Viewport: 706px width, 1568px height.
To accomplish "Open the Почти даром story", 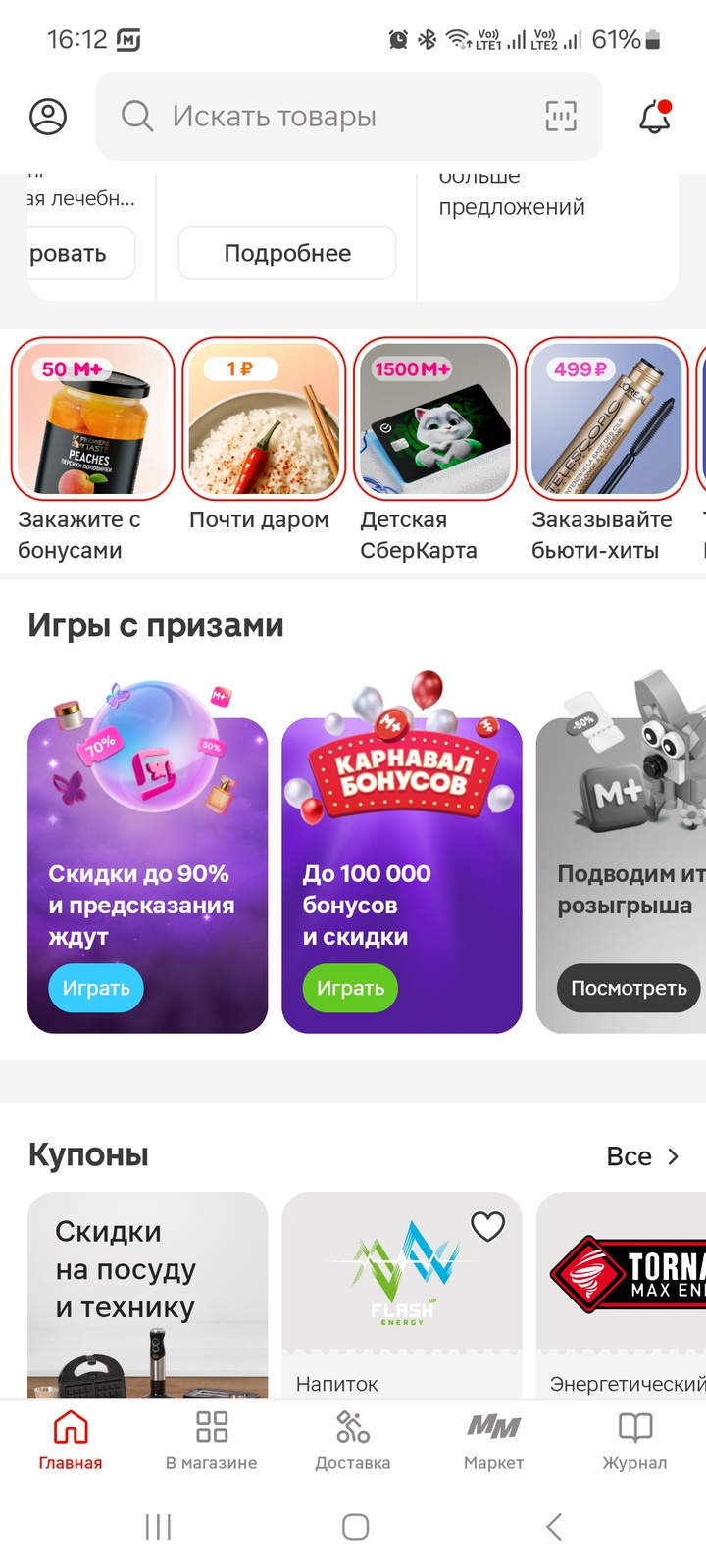I will click(264, 419).
